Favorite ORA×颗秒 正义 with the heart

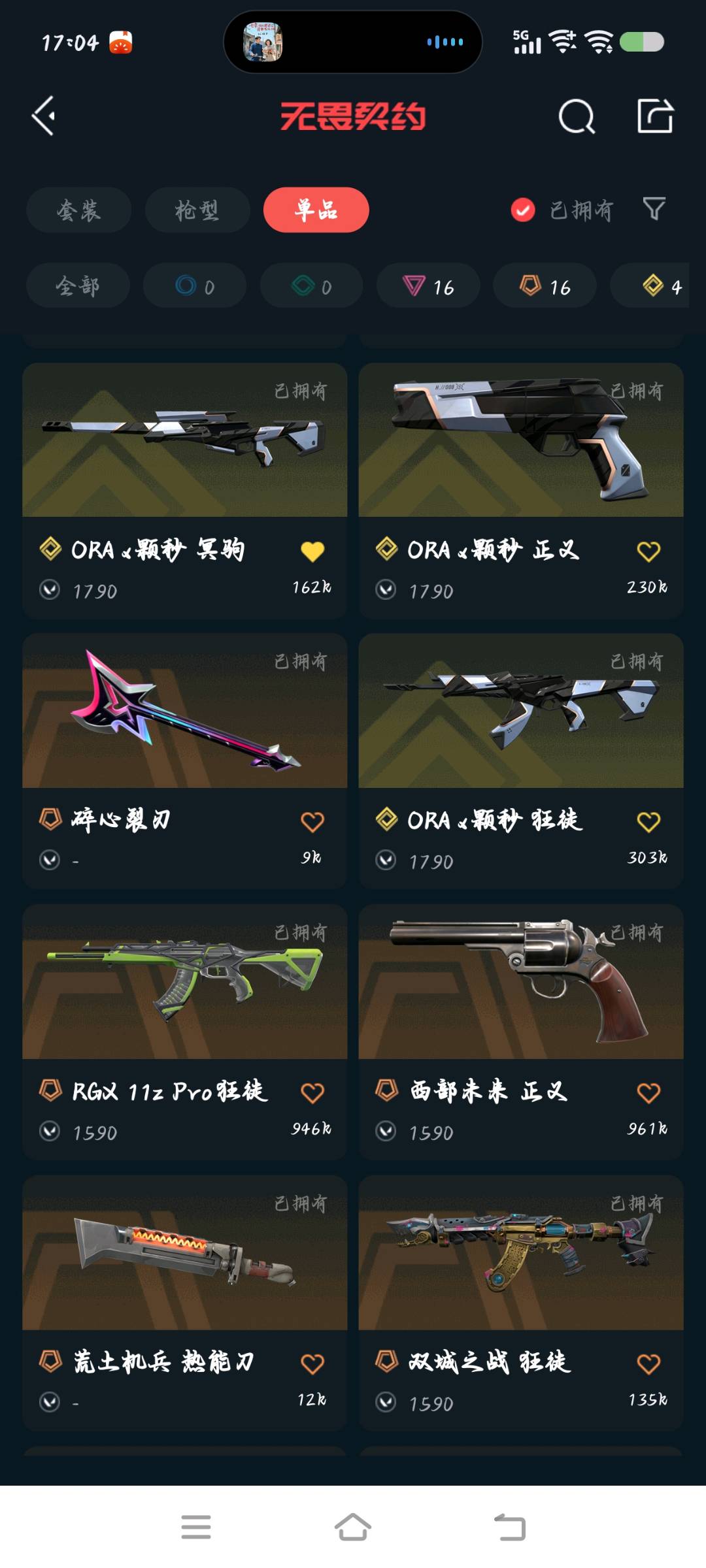(x=648, y=551)
